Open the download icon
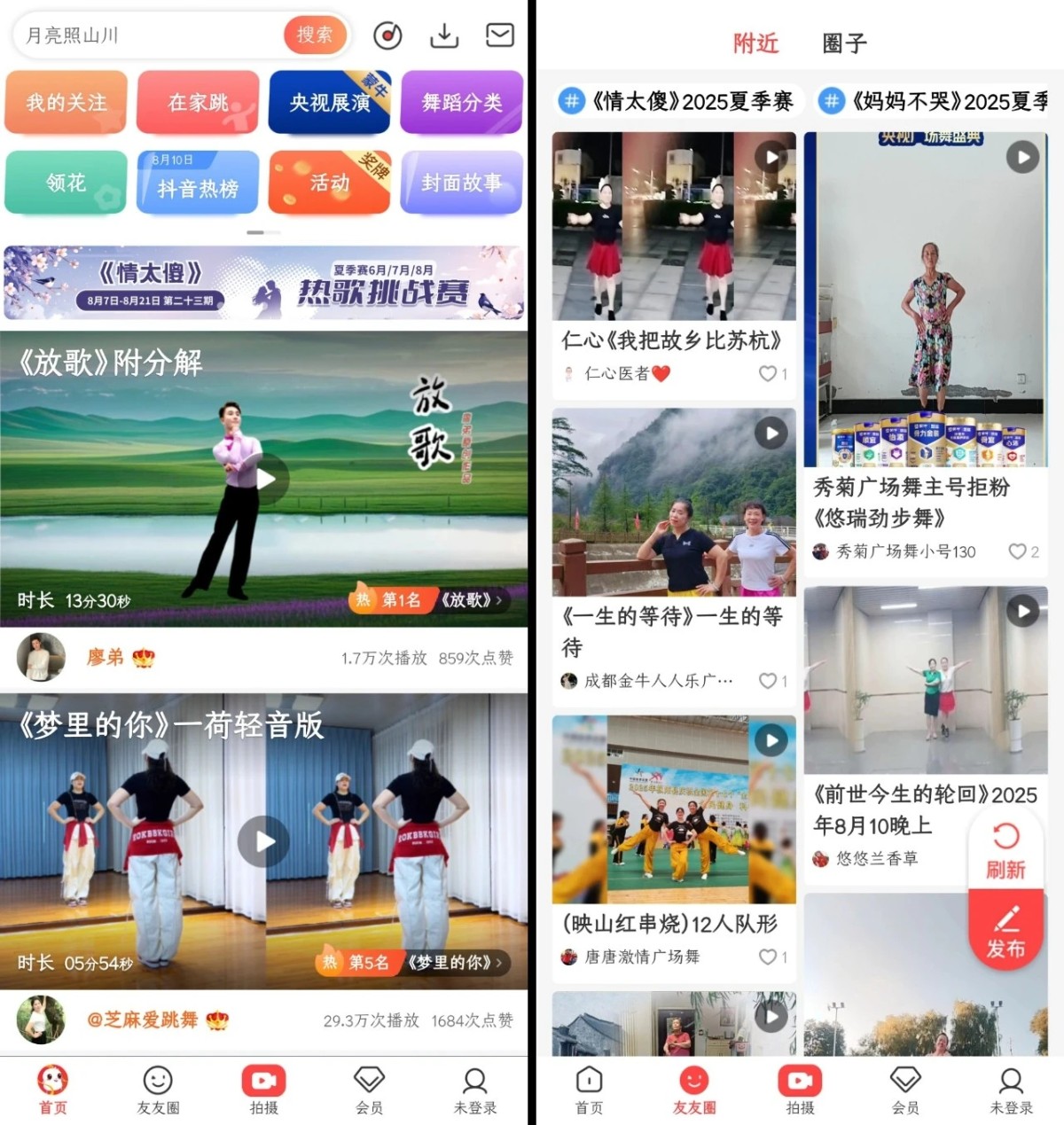This screenshot has width=1064, height=1125. [x=444, y=35]
